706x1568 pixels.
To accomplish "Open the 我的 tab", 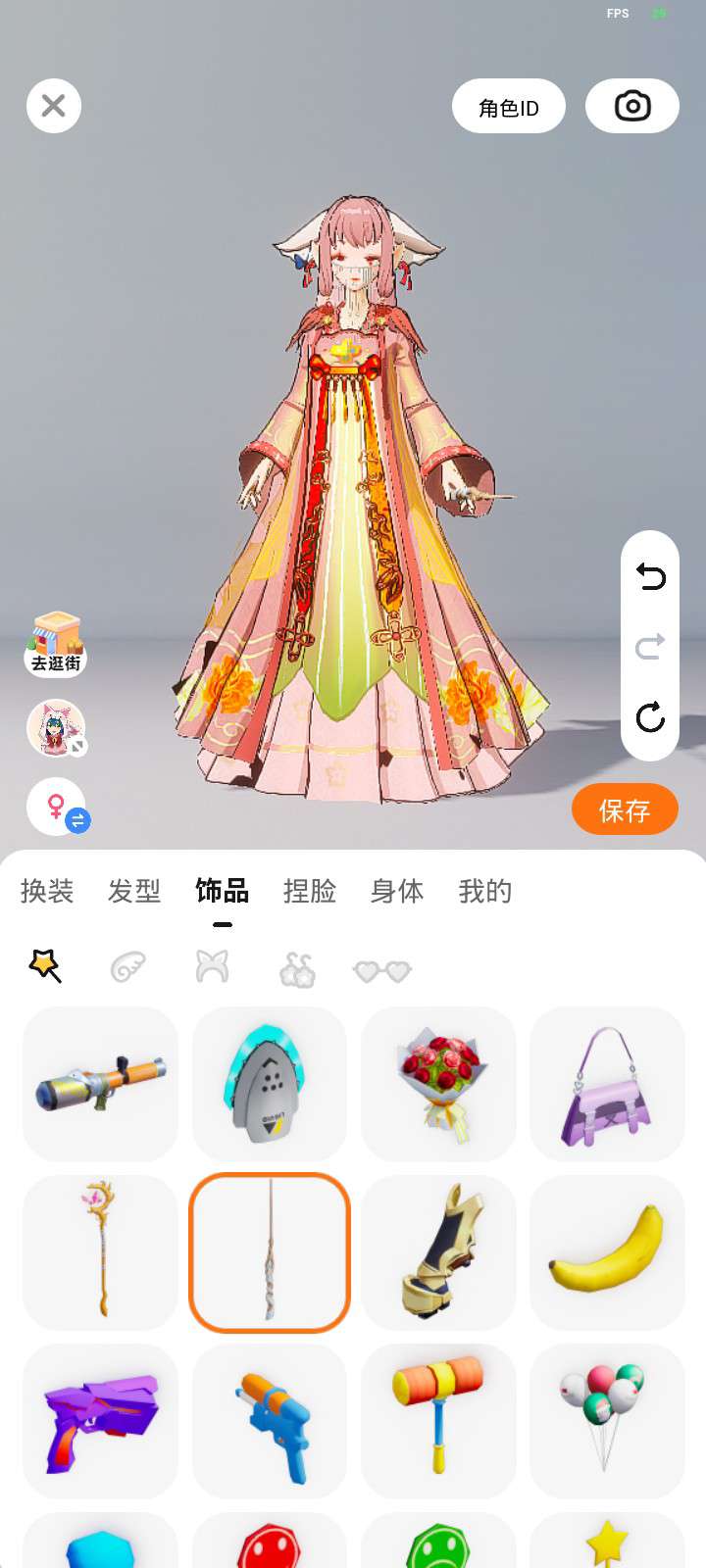I will tap(485, 891).
